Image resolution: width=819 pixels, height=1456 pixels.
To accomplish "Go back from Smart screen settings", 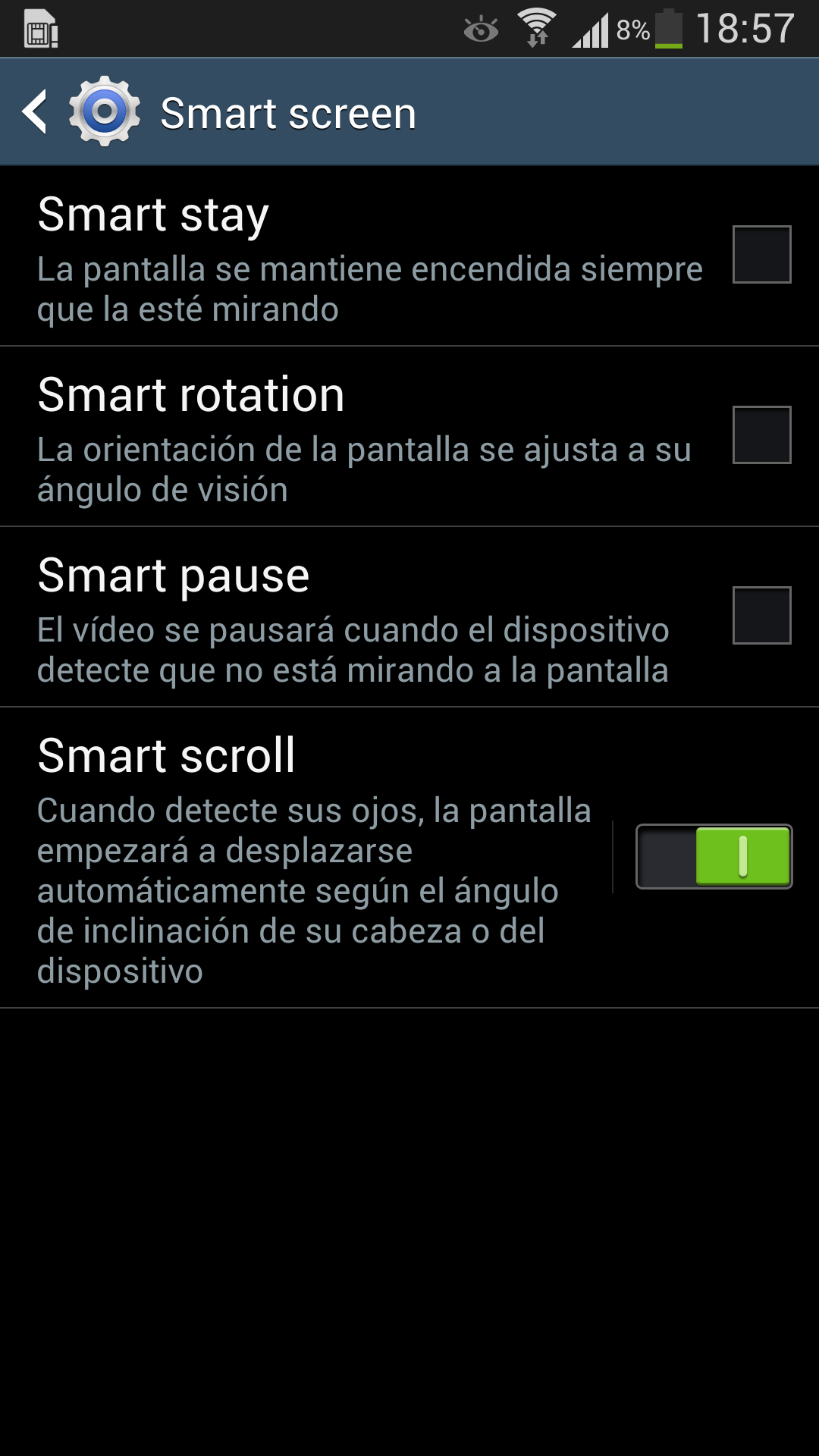I will tap(36, 112).
